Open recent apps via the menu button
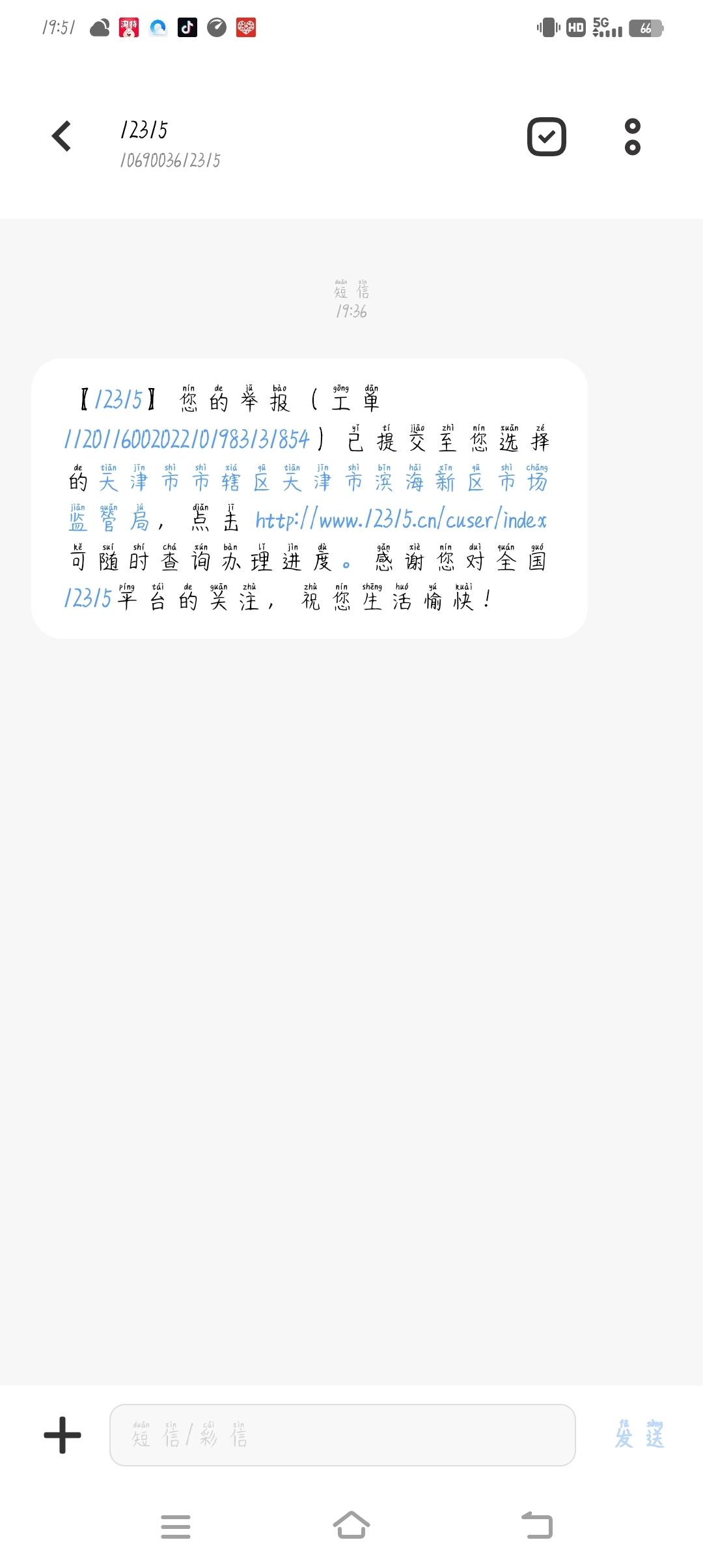Screen dimensions: 703x1568 click(176, 1526)
